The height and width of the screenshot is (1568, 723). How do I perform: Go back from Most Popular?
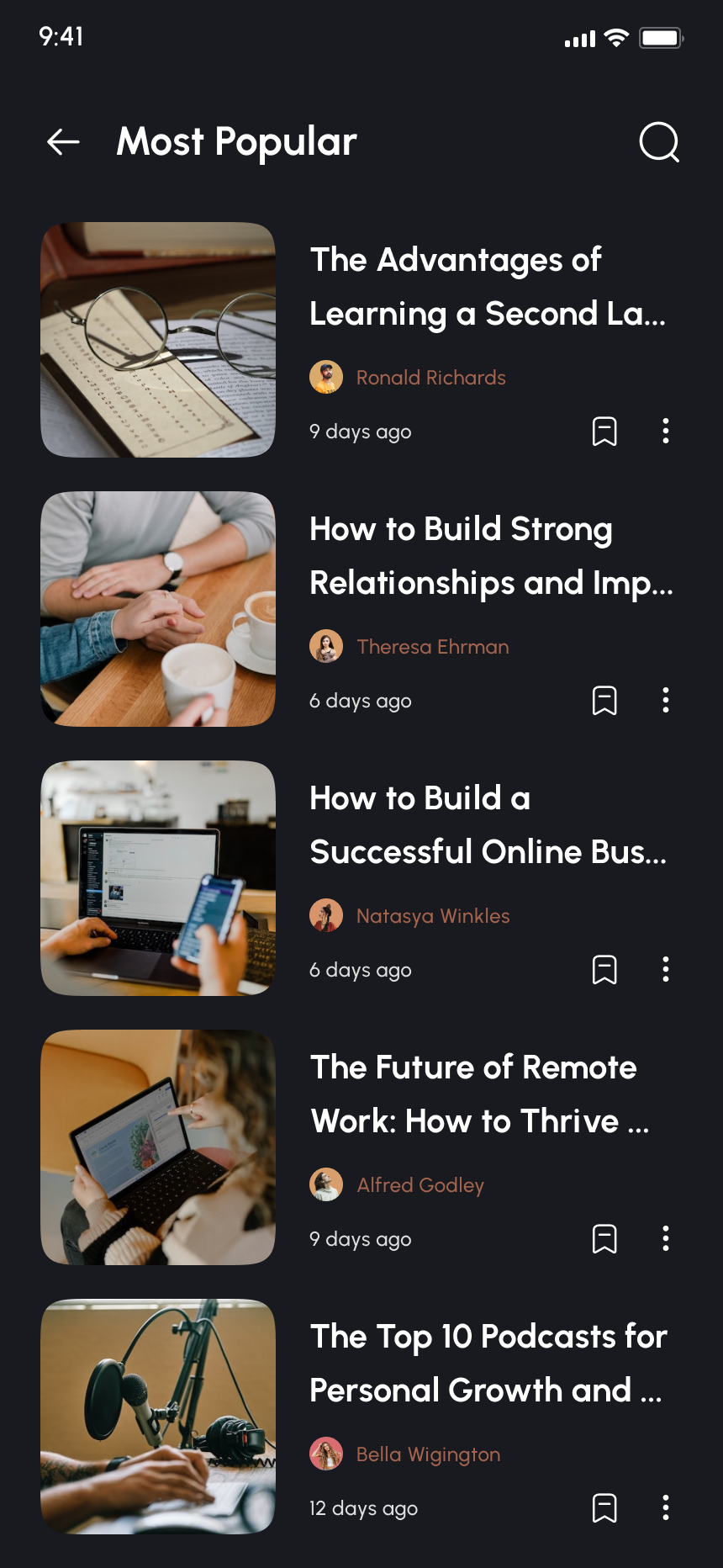pos(63,142)
